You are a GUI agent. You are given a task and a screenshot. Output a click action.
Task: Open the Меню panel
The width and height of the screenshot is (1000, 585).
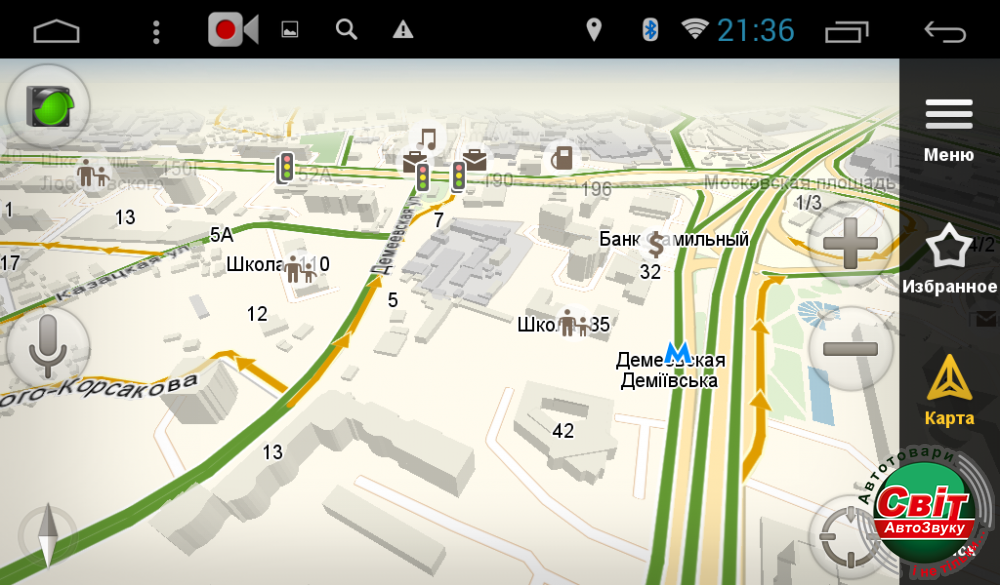(948, 128)
